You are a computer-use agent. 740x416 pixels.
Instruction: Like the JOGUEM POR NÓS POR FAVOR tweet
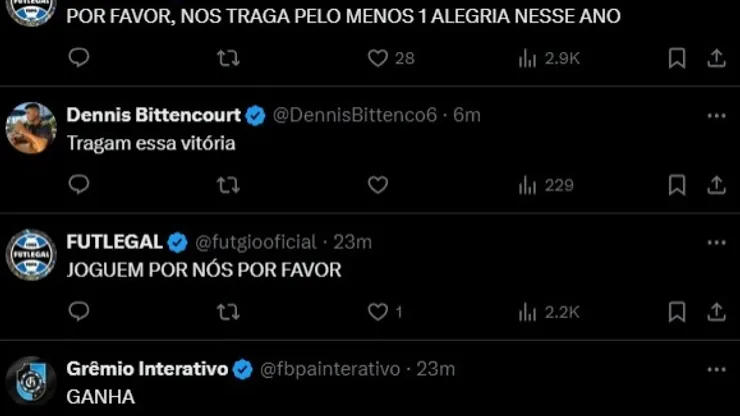[377, 312]
